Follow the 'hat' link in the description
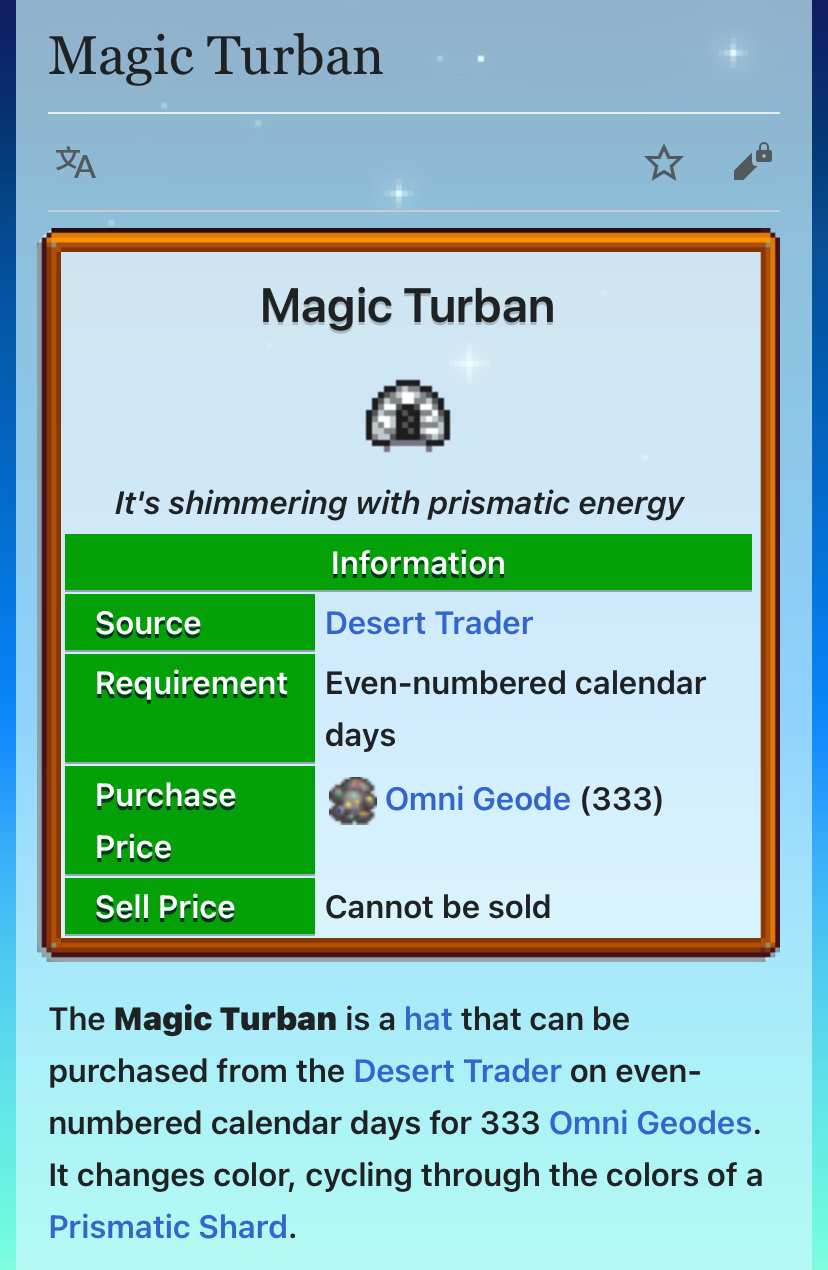Viewport: 828px width, 1270px height. point(428,1019)
